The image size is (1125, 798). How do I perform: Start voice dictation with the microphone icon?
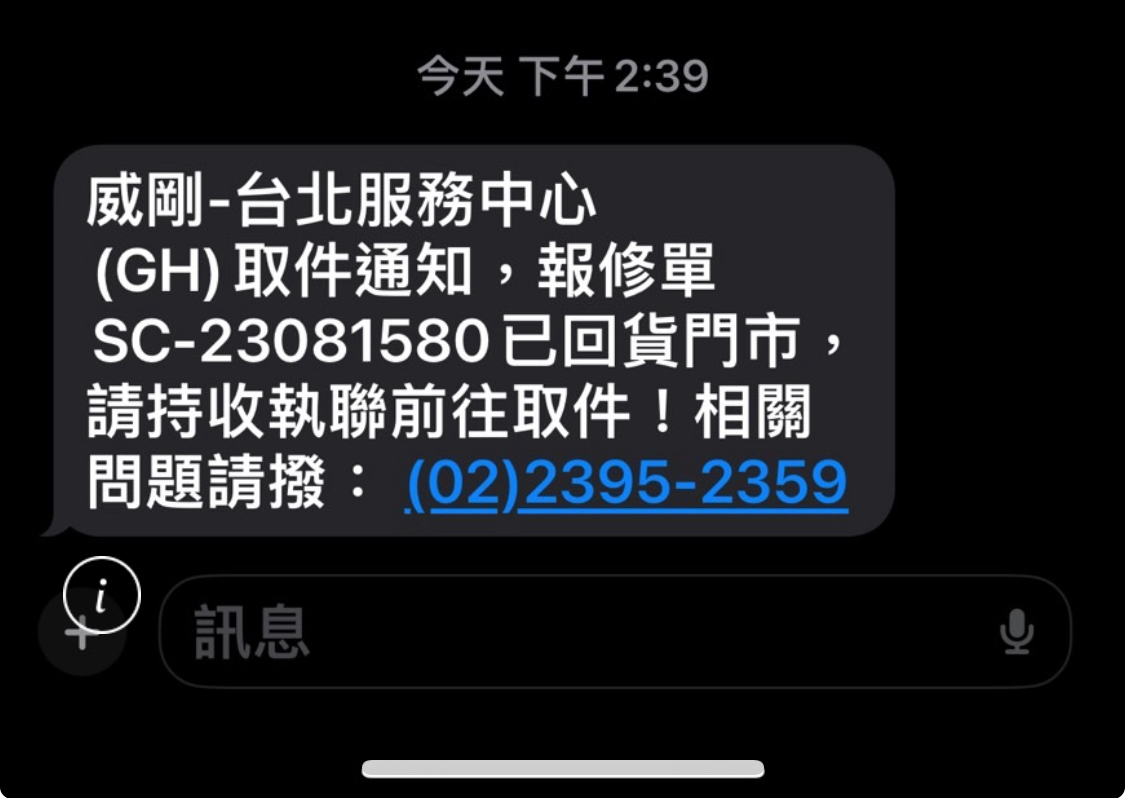click(1016, 632)
